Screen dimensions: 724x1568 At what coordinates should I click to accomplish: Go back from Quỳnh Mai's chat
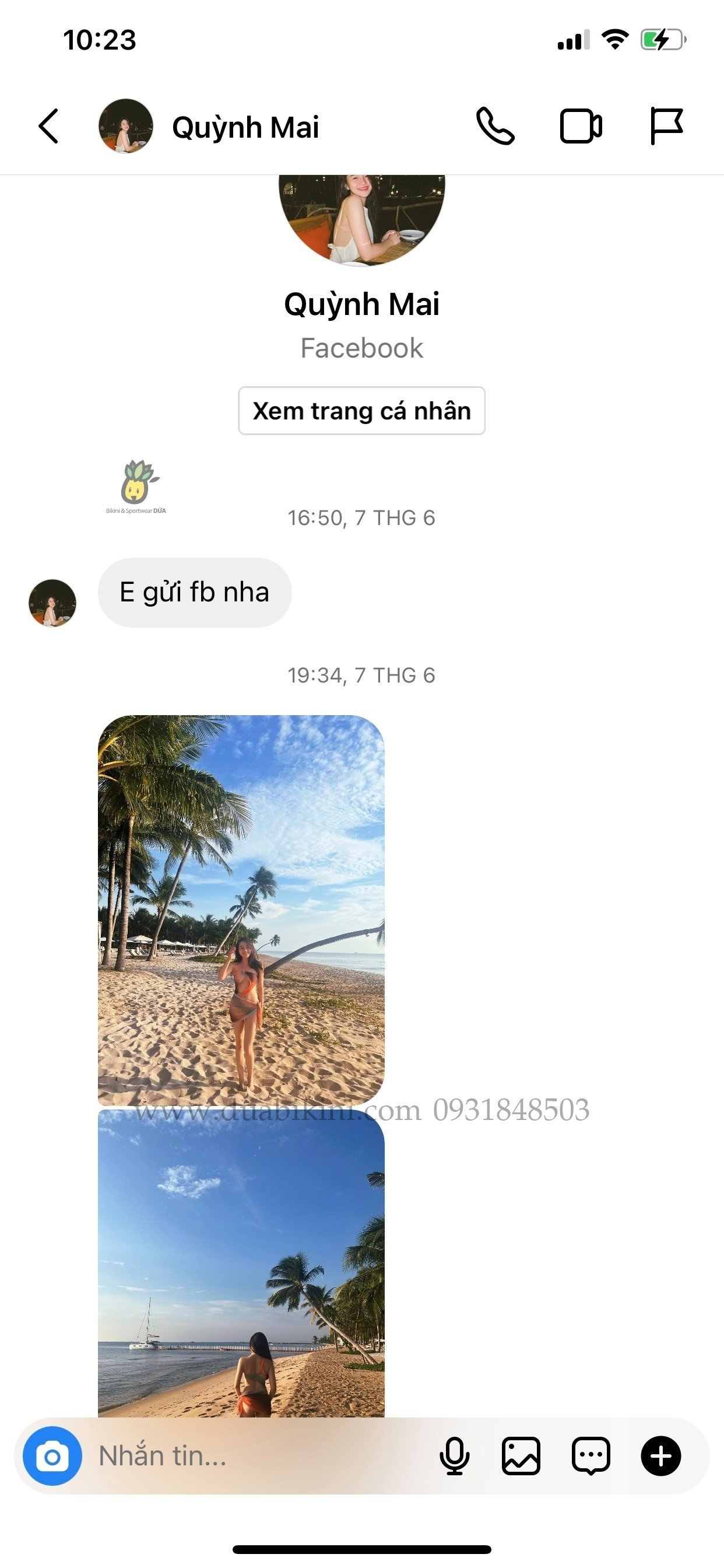coord(48,127)
